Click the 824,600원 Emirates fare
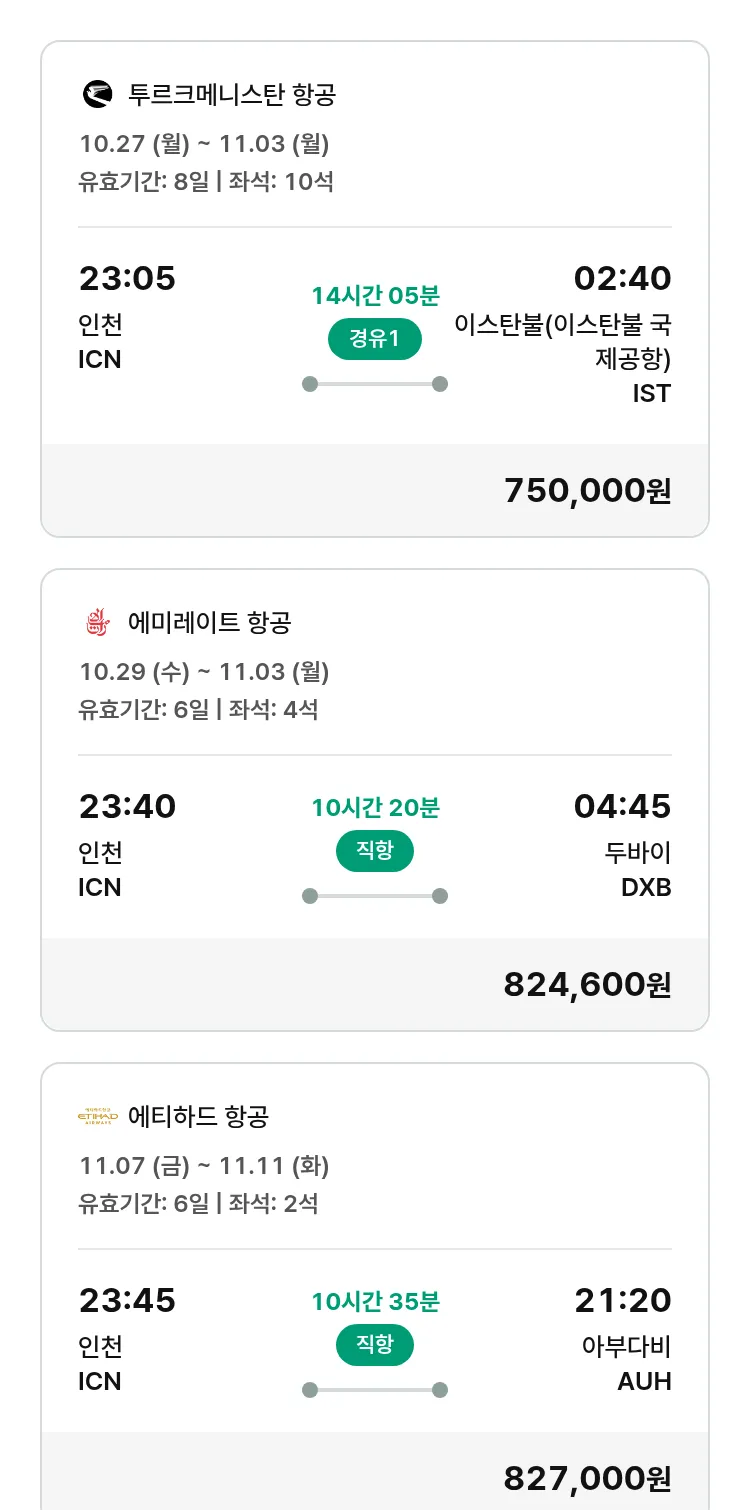This screenshot has height=1510, width=750. tap(586, 984)
